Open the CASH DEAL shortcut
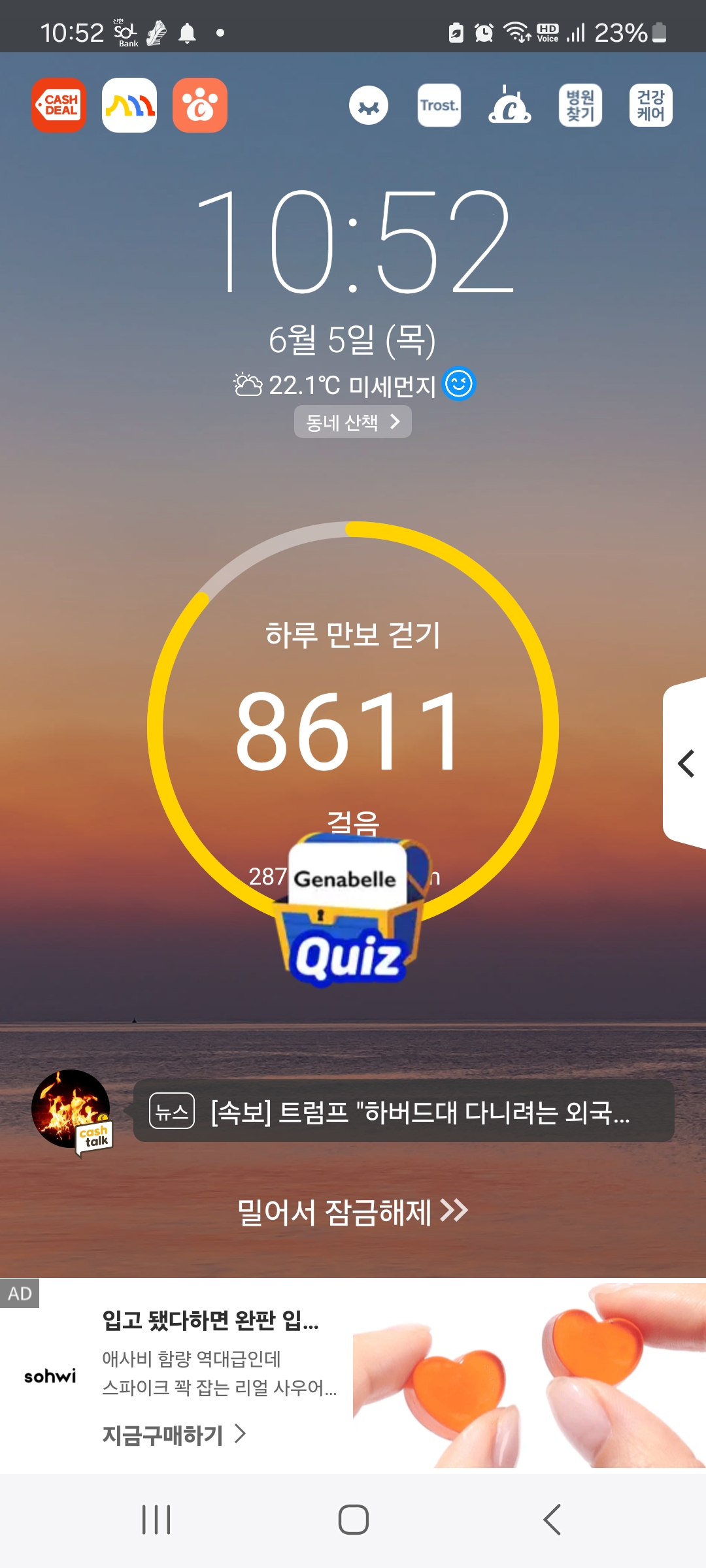The height and width of the screenshot is (1568, 706). 59,105
